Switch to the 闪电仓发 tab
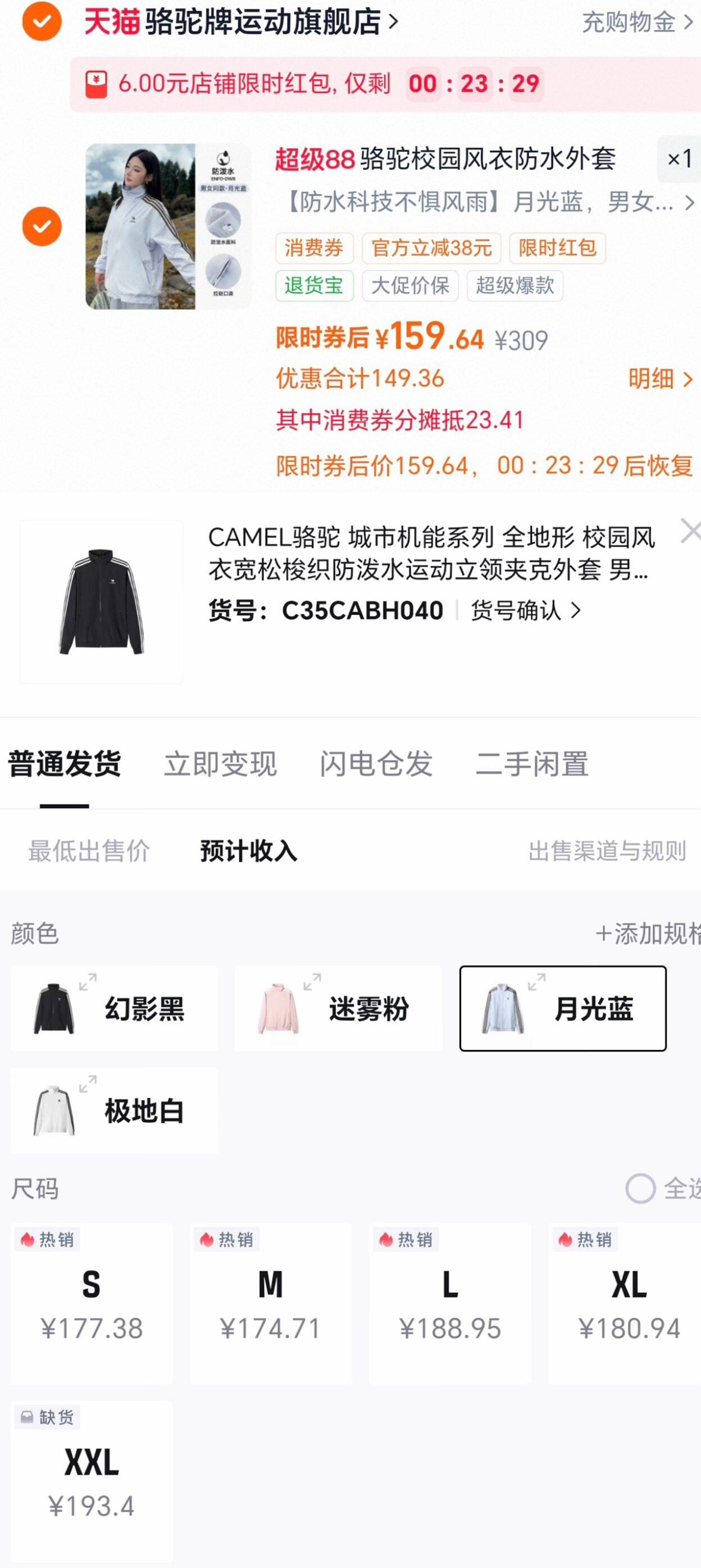 [376, 764]
